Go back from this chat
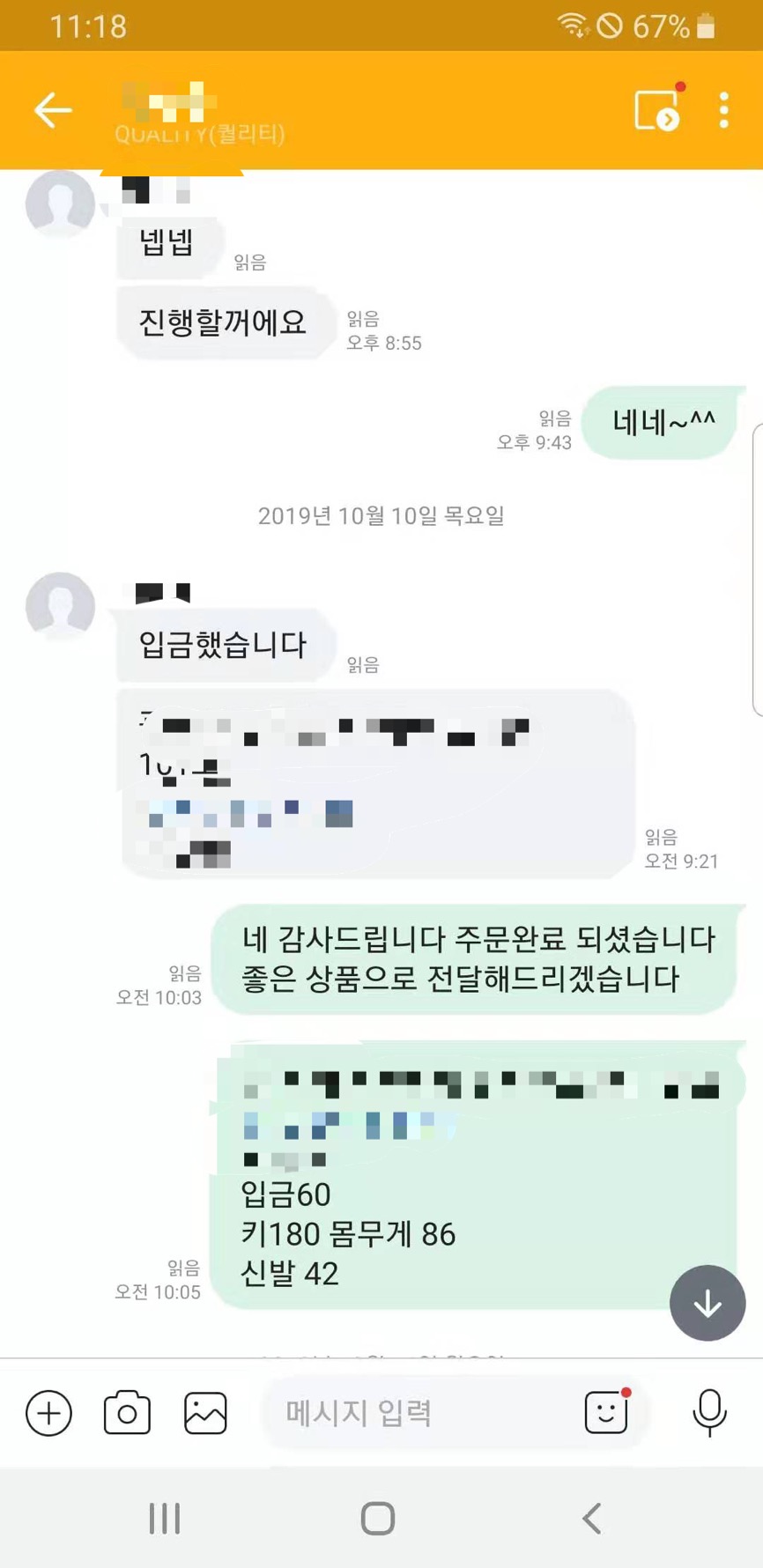 [52, 110]
